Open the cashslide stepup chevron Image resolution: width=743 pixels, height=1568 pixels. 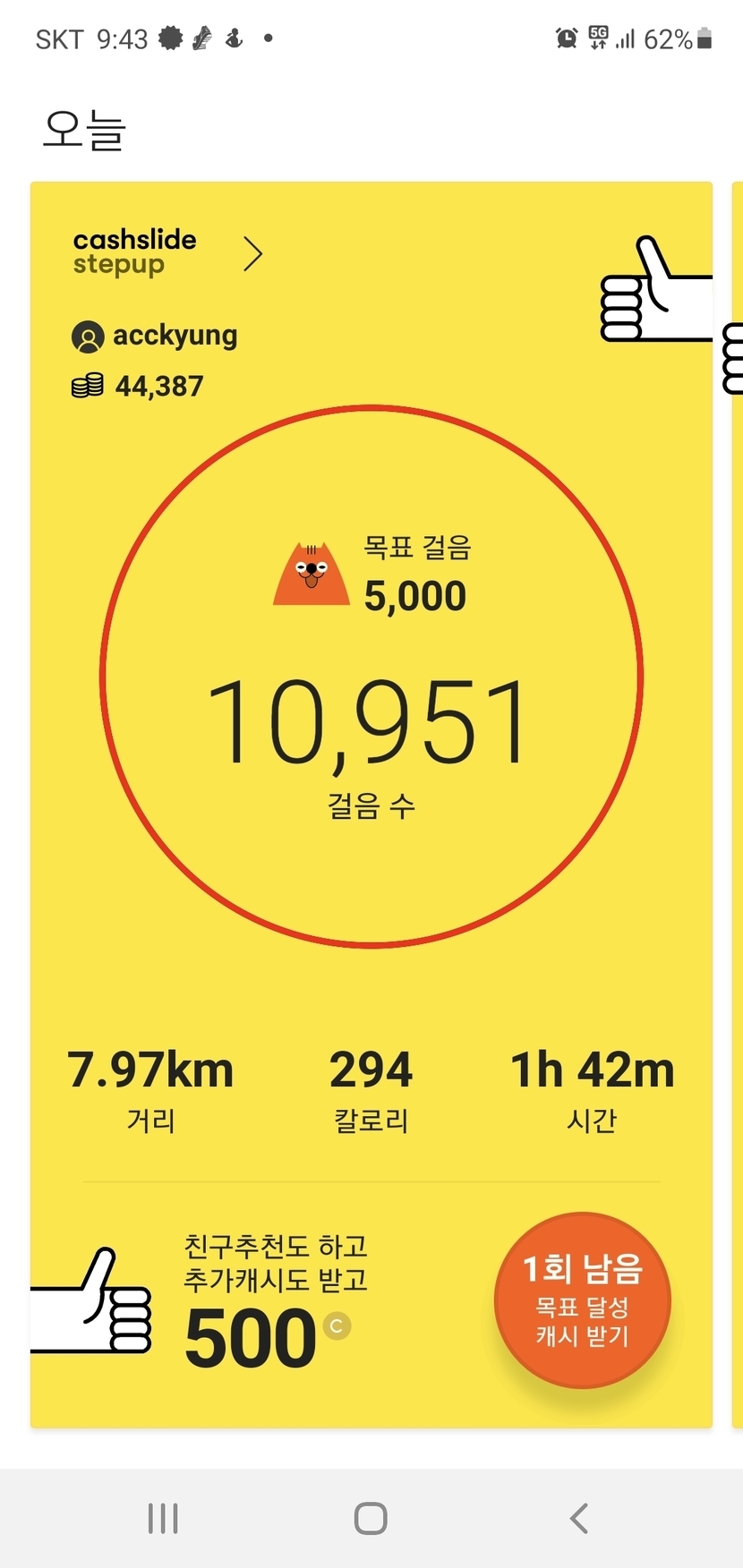coord(253,254)
